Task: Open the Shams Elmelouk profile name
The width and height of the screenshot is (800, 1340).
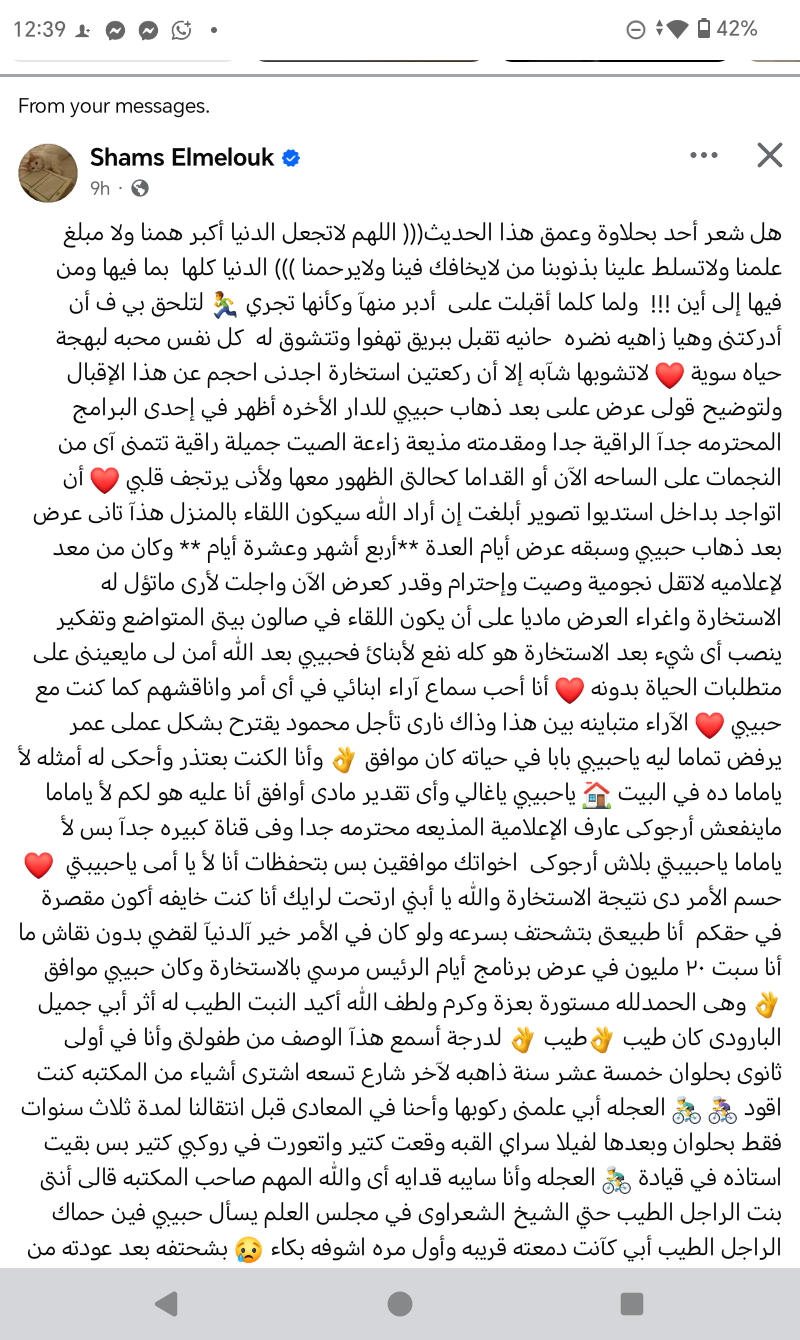Action: tap(182, 157)
